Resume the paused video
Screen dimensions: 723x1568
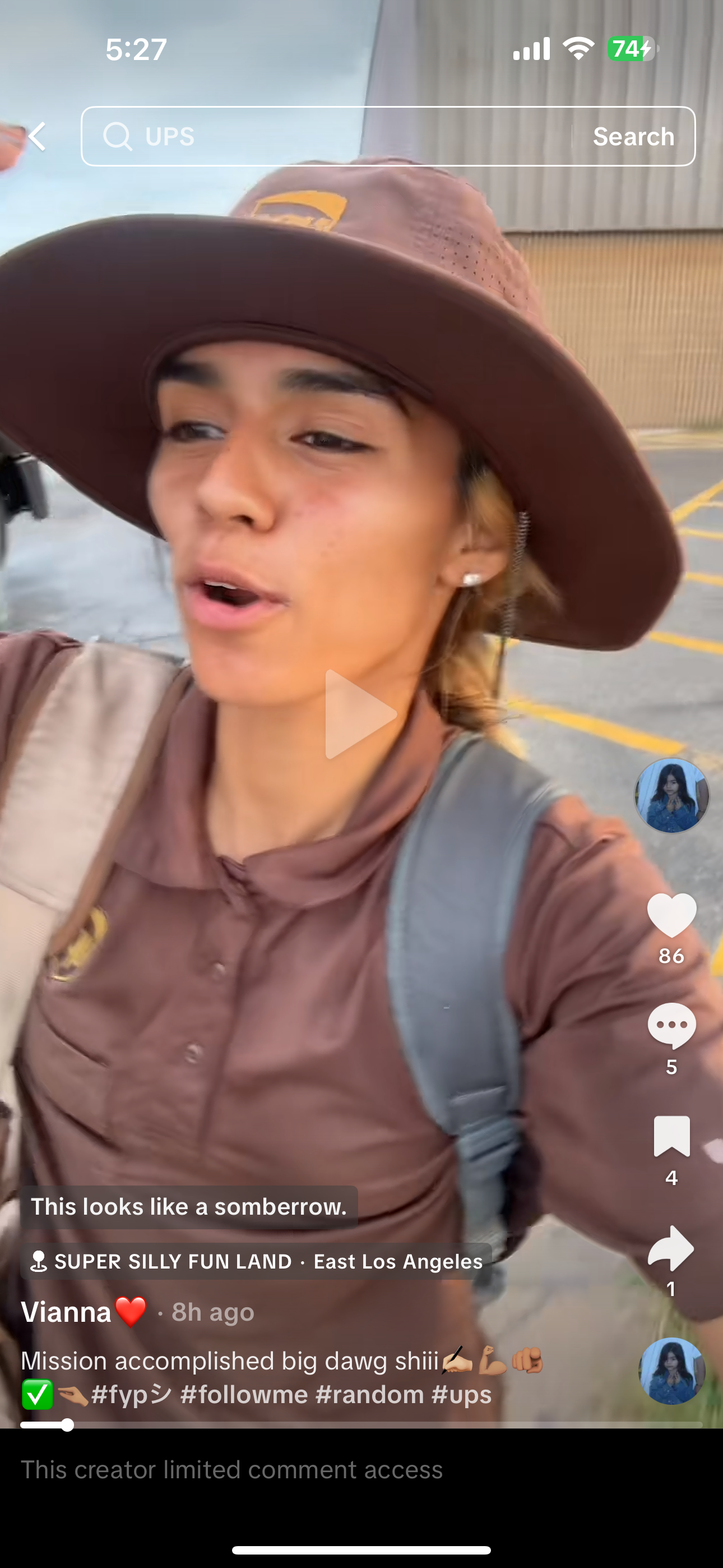click(x=361, y=714)
